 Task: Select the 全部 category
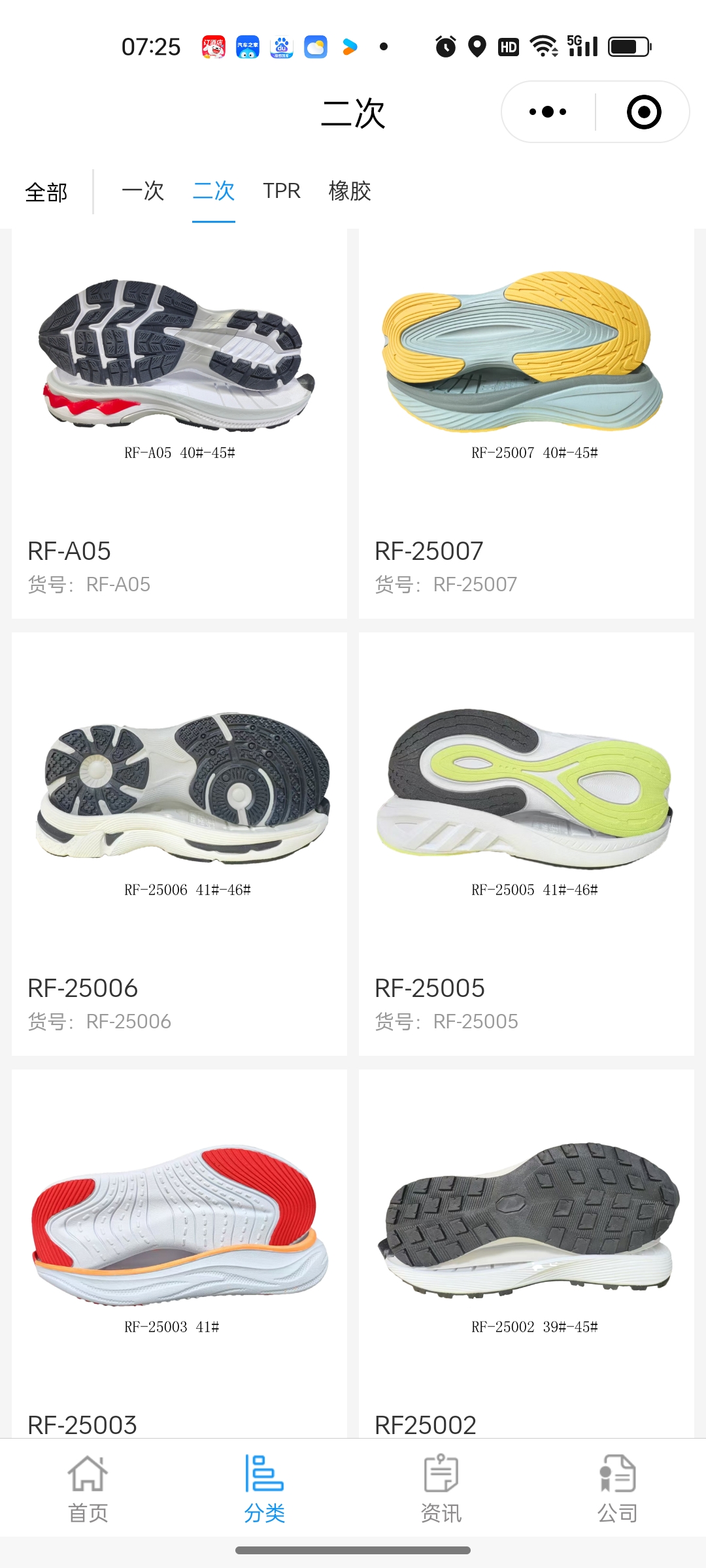pyautogui.click(x=46, y=192)
